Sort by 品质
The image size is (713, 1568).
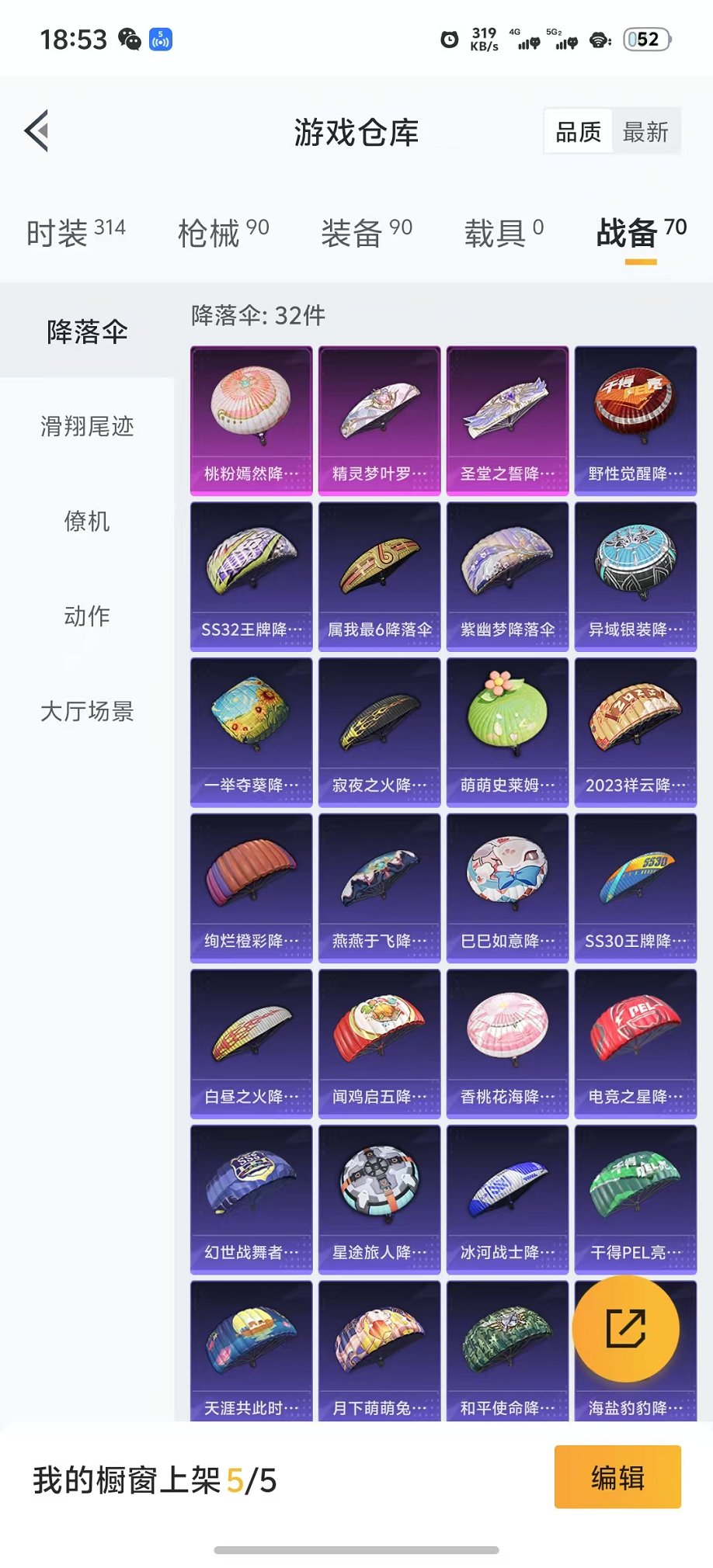click(579, 132)
